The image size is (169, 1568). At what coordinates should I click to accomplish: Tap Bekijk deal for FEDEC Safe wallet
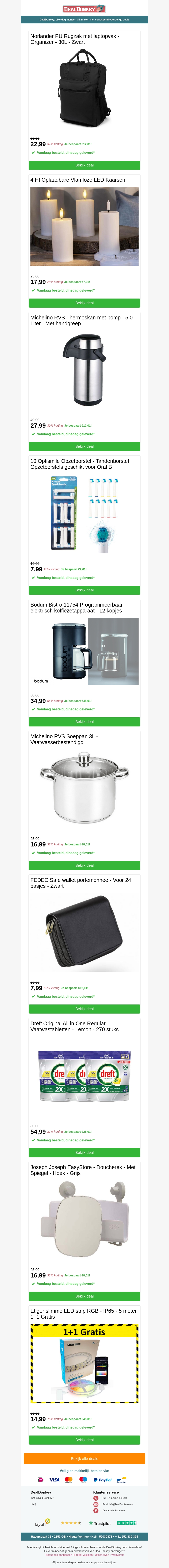(x=84, y=1009)
